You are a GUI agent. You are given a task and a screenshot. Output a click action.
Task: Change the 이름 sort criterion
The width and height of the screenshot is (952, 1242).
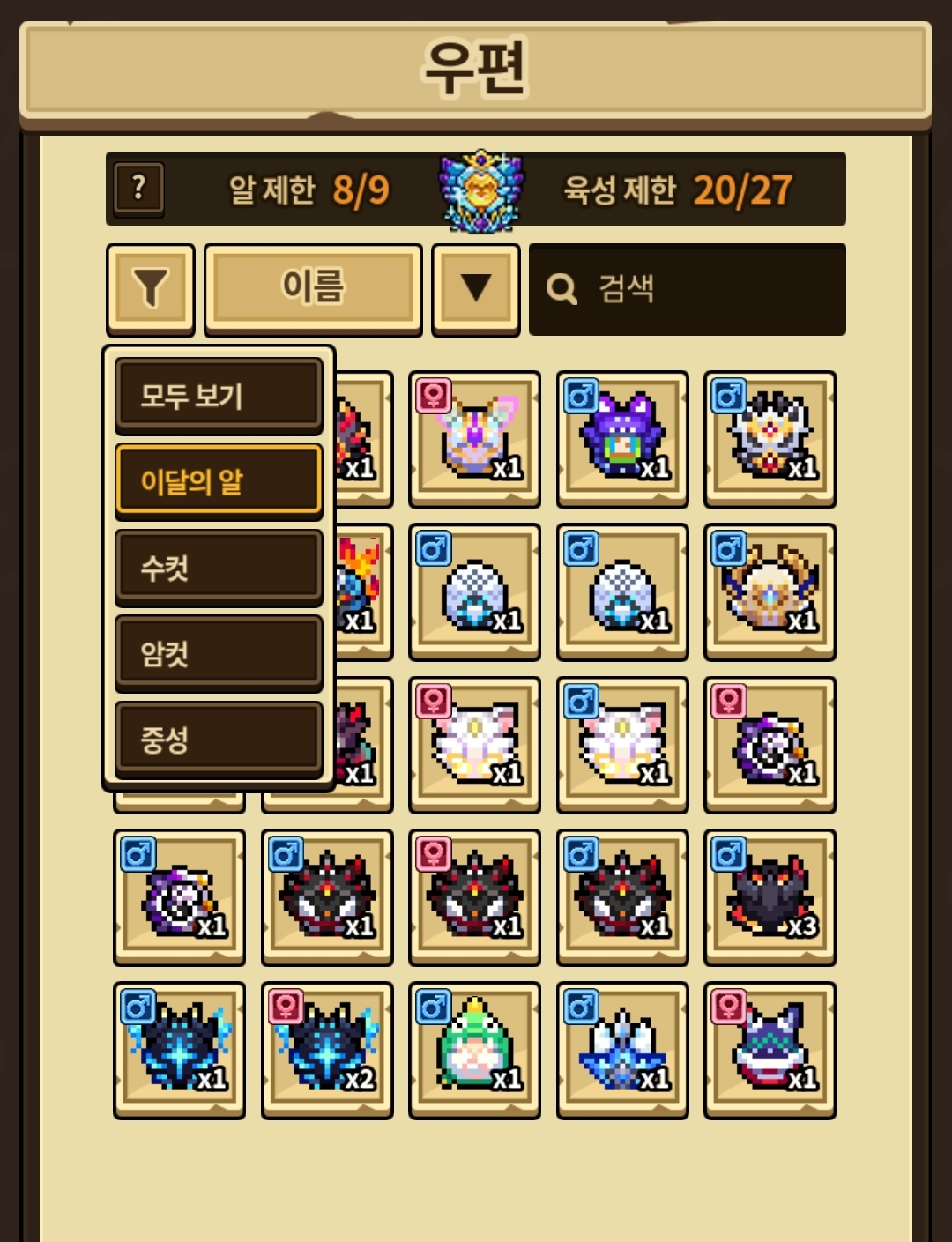313,288
